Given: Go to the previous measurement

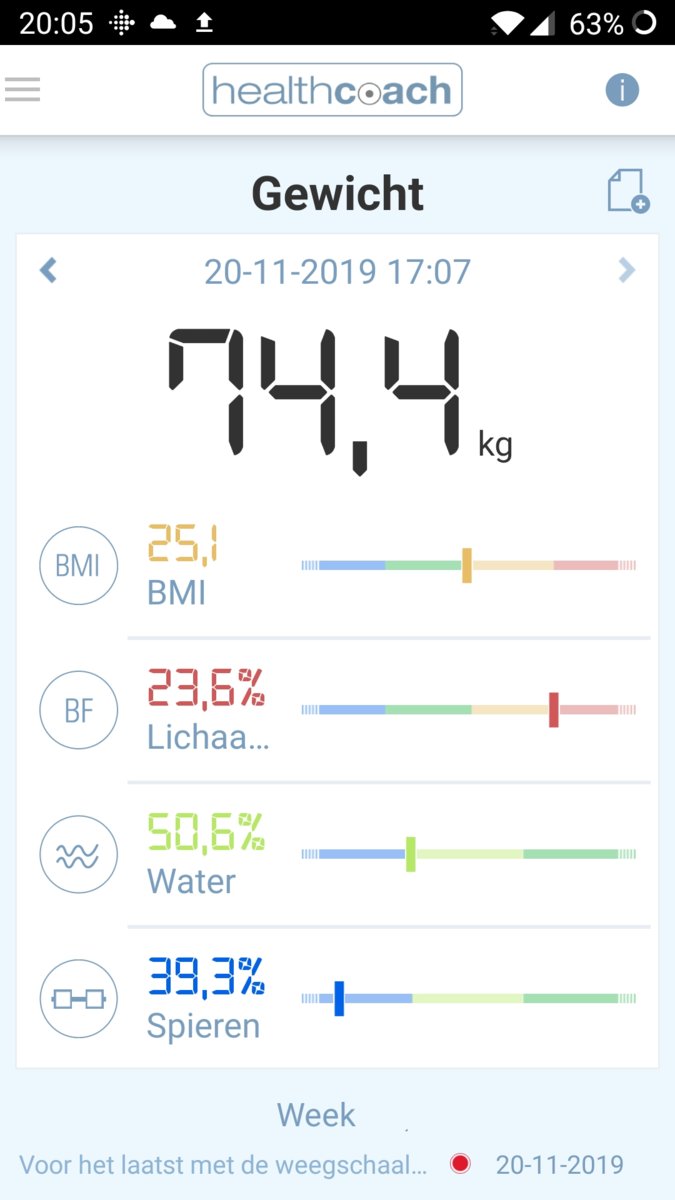Looking at the screenshot, I should (48, 270).
